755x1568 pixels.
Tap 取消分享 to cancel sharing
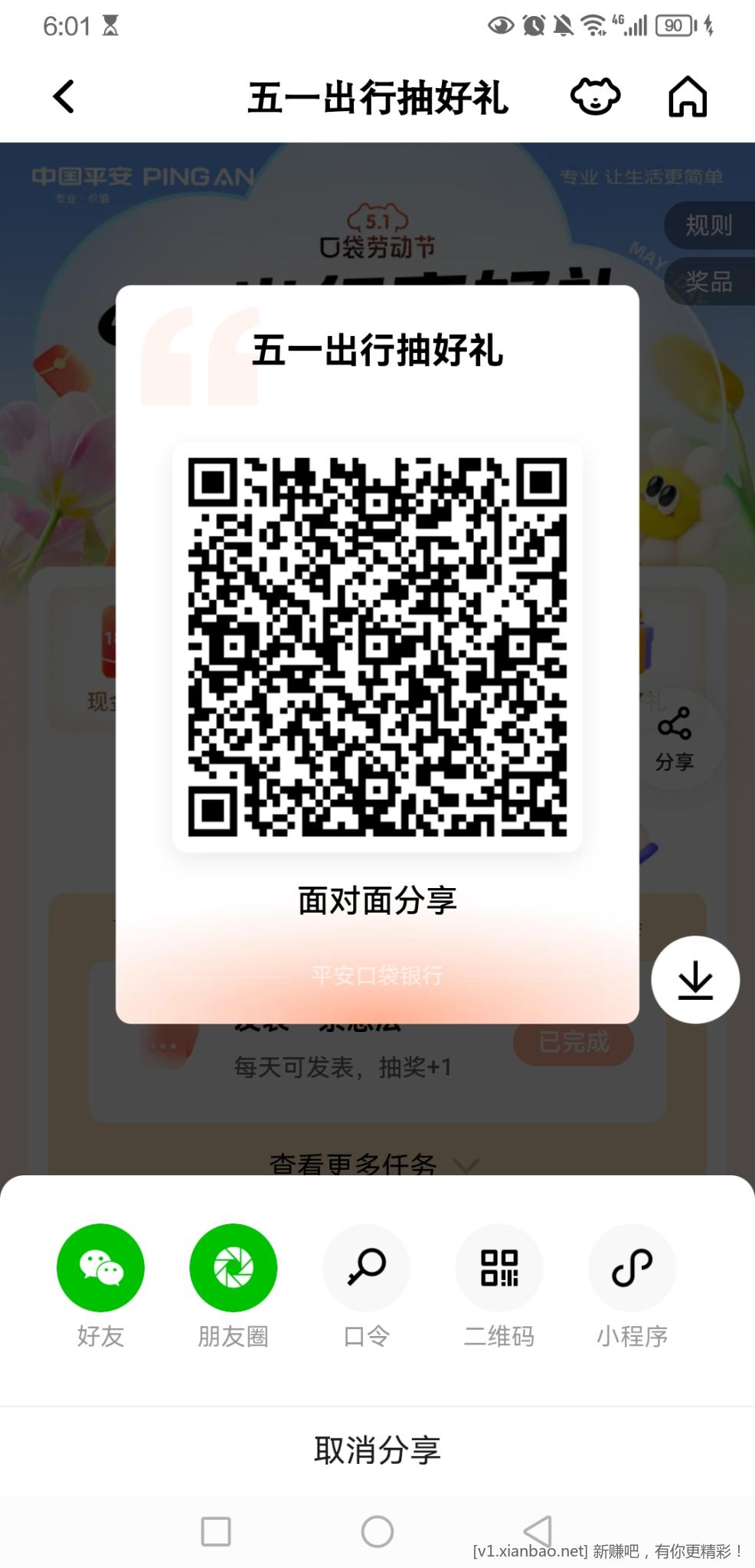click(x=377, y=1450)
